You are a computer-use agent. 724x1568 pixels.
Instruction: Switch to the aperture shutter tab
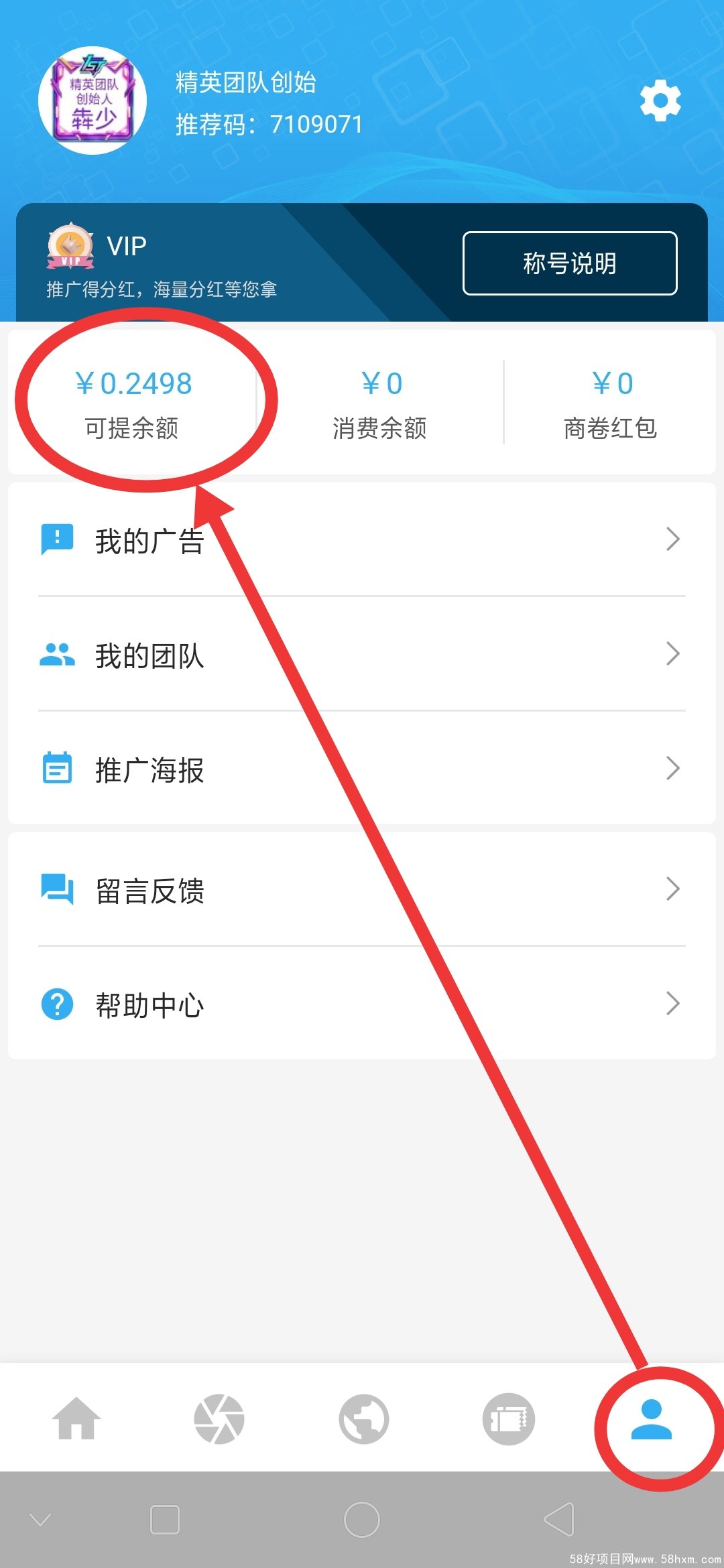pos(219,1419)
